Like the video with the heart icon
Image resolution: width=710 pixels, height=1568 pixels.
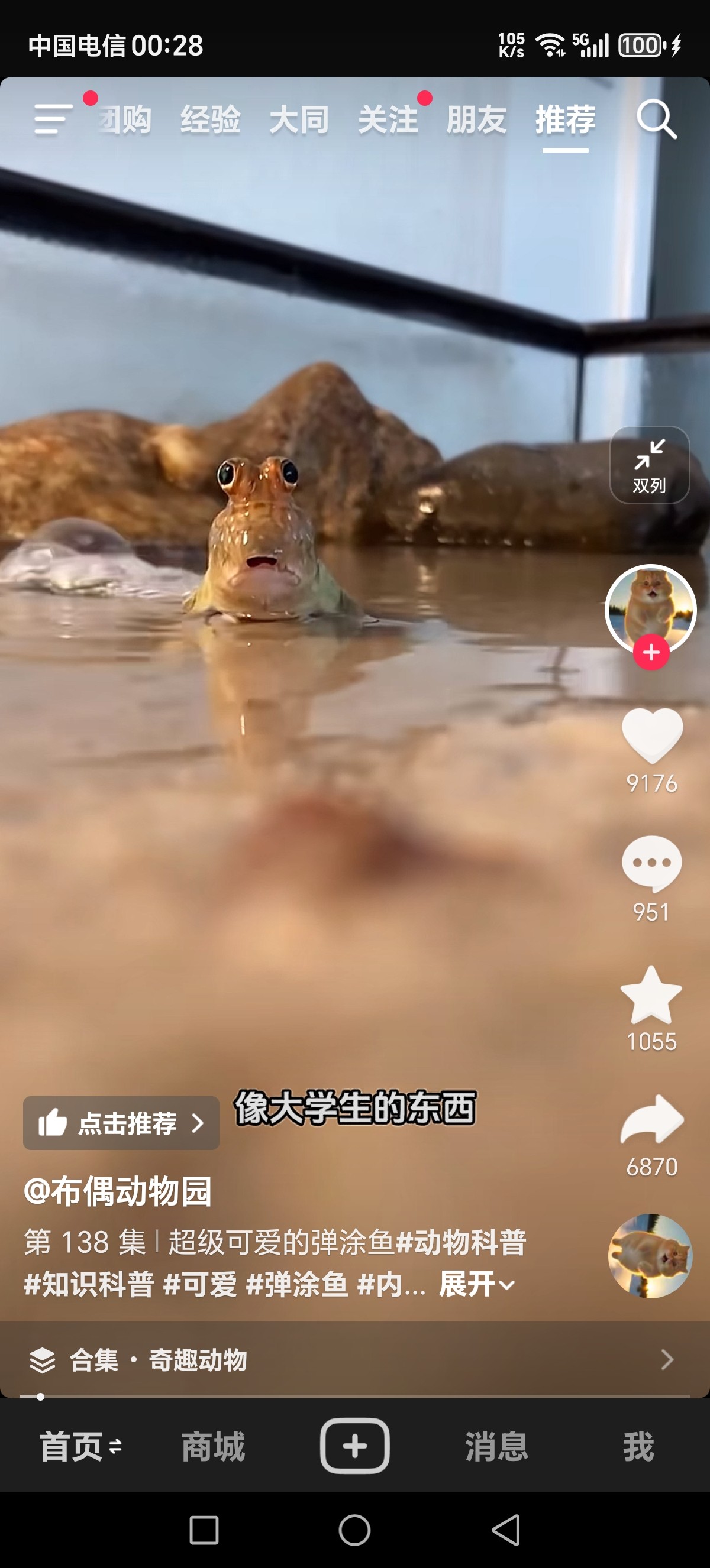pos(651,736)
